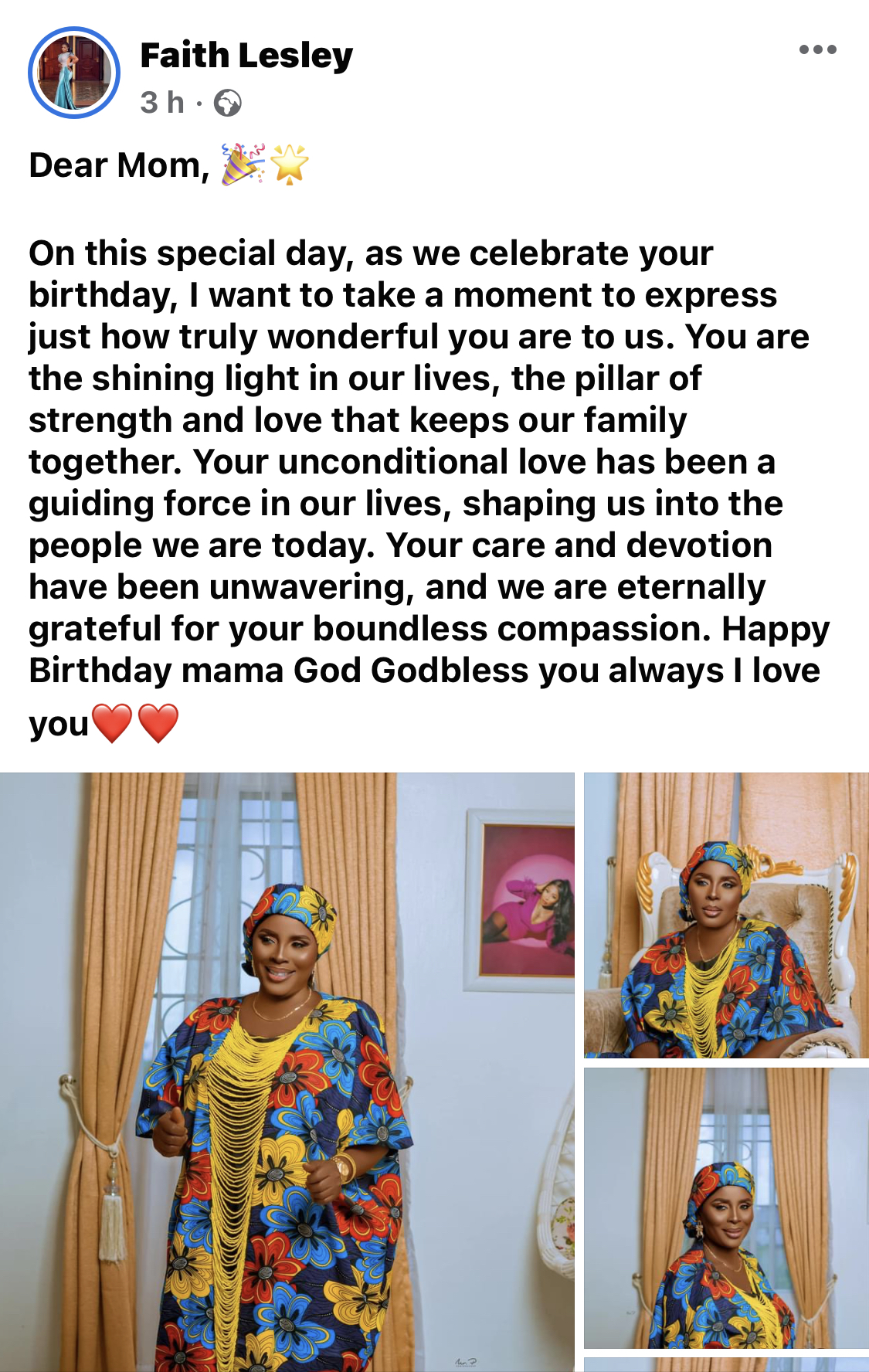Open Faith Lesley's profile picture
The width and height of the screenshot is (869, 1372).
click(74, 73)
